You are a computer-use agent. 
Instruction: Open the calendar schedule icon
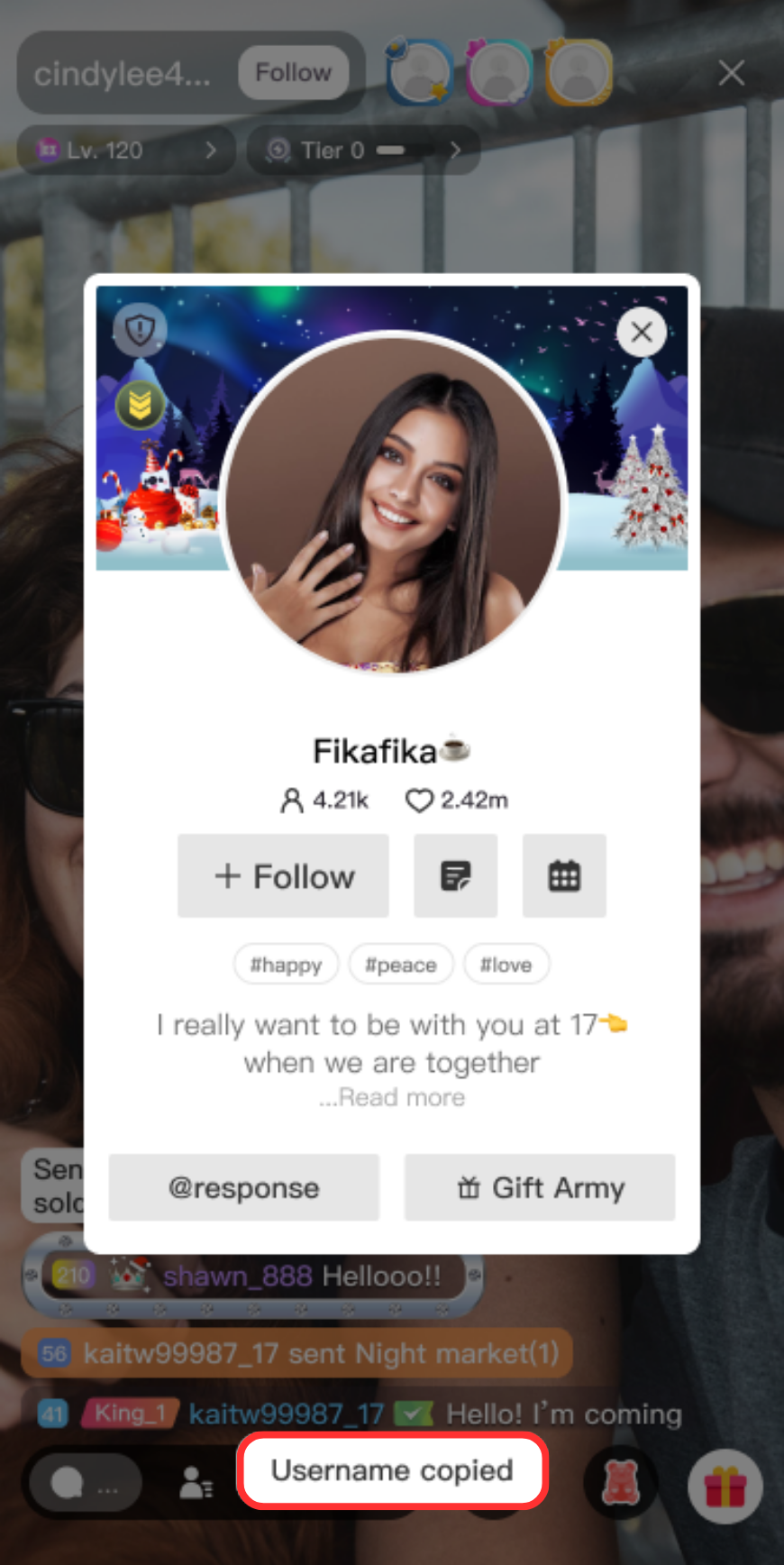point(564,875)
